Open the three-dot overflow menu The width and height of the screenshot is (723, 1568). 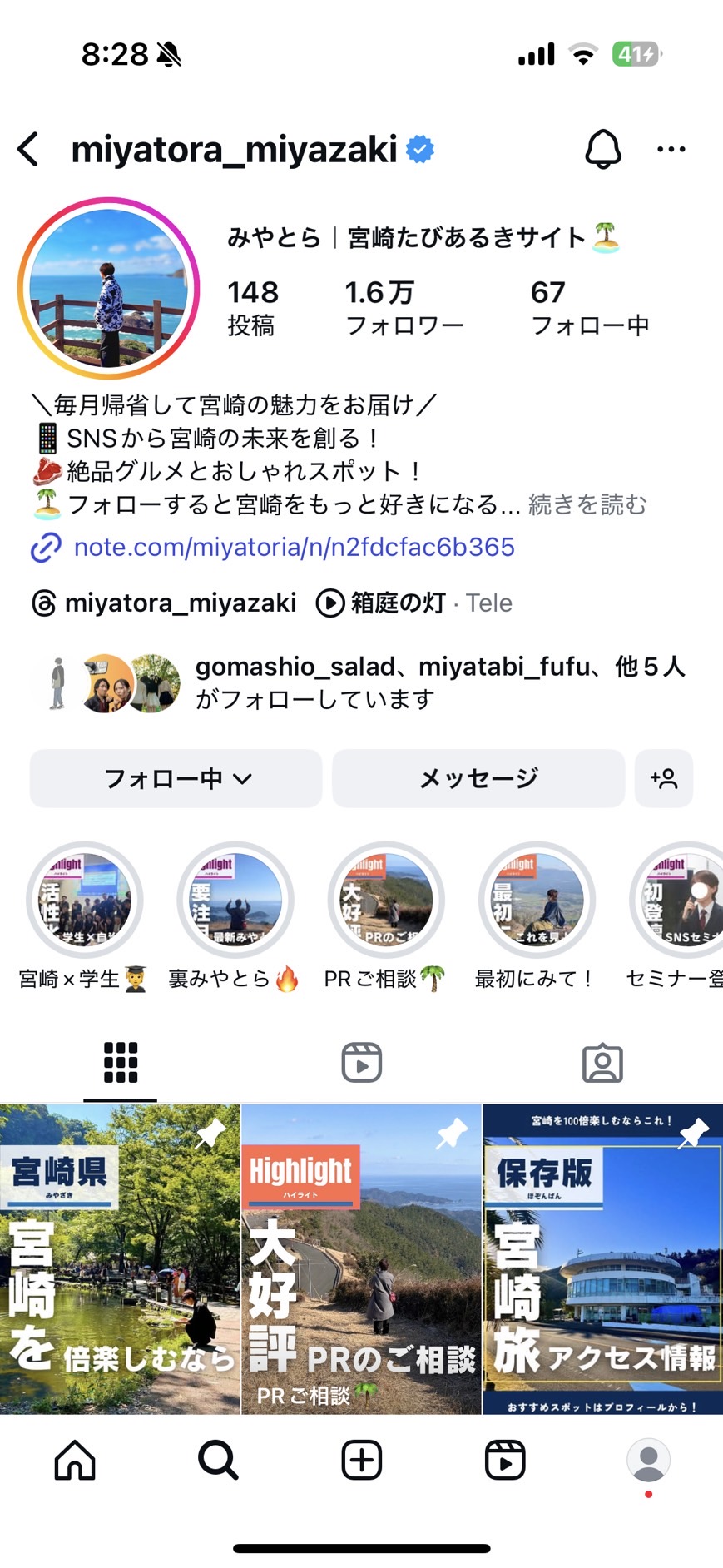[671, 150]
